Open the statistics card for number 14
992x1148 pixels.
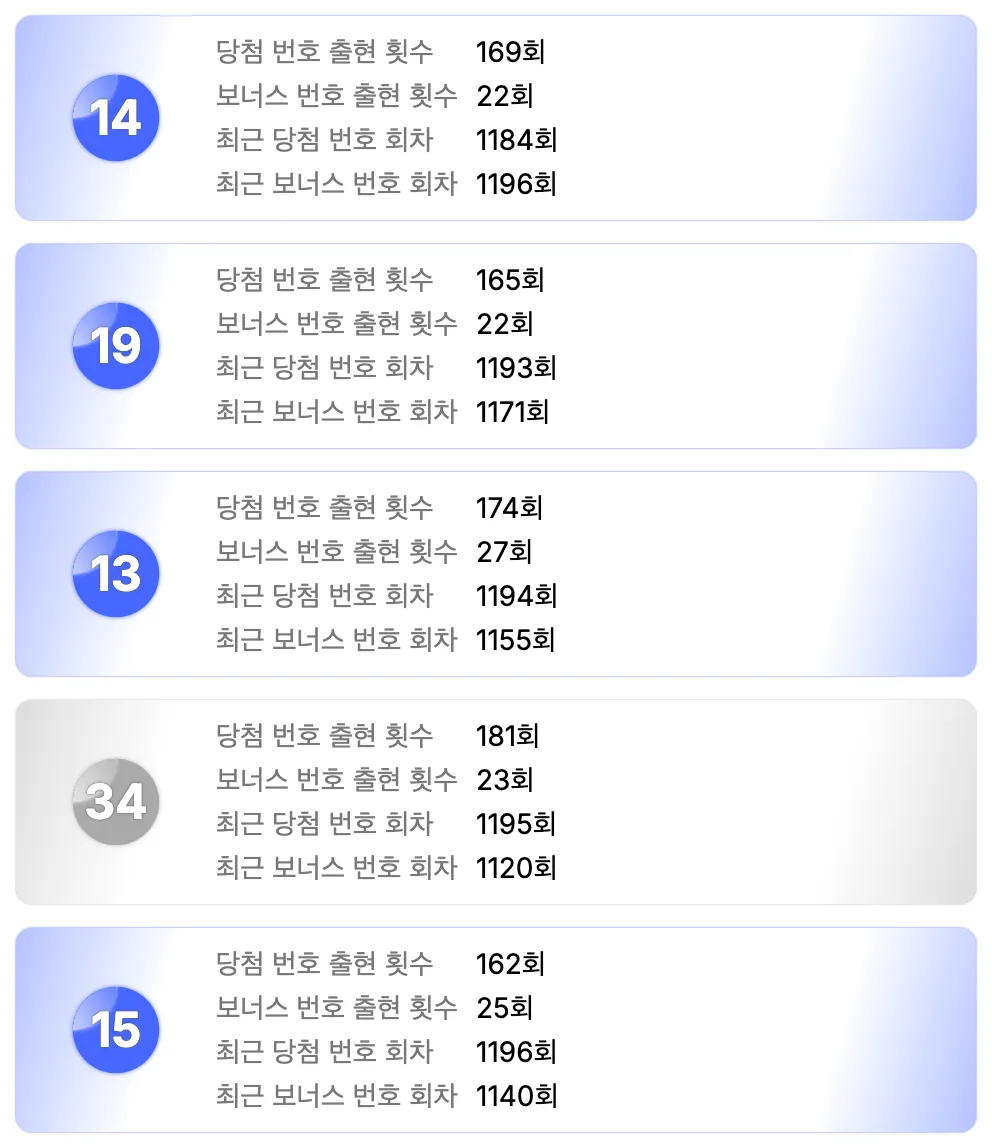click(700, 117)
